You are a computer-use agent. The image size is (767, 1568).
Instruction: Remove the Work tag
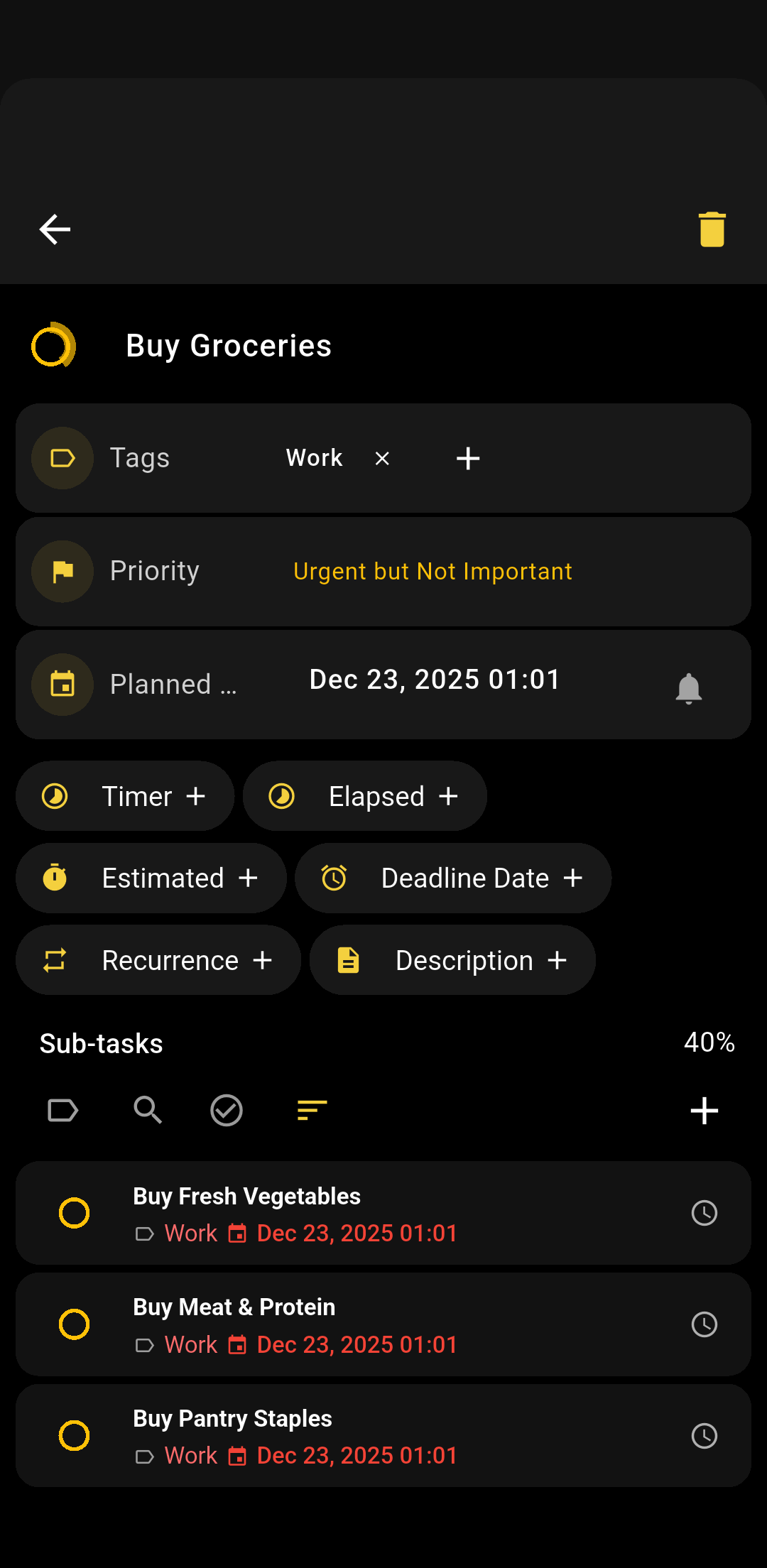pyautogui.click(x=382, y=459)
